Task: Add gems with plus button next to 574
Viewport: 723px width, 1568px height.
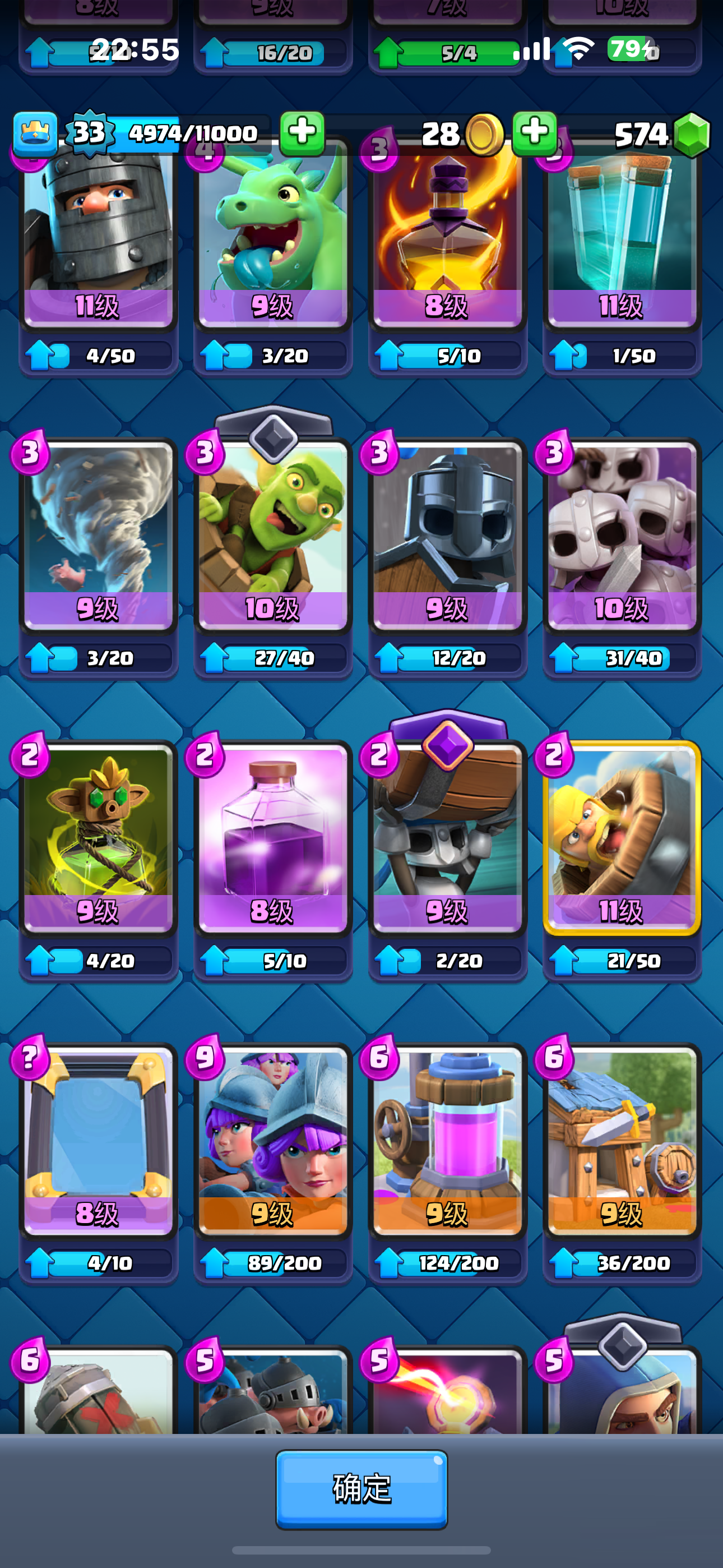Action: click(x=534, y=133)
